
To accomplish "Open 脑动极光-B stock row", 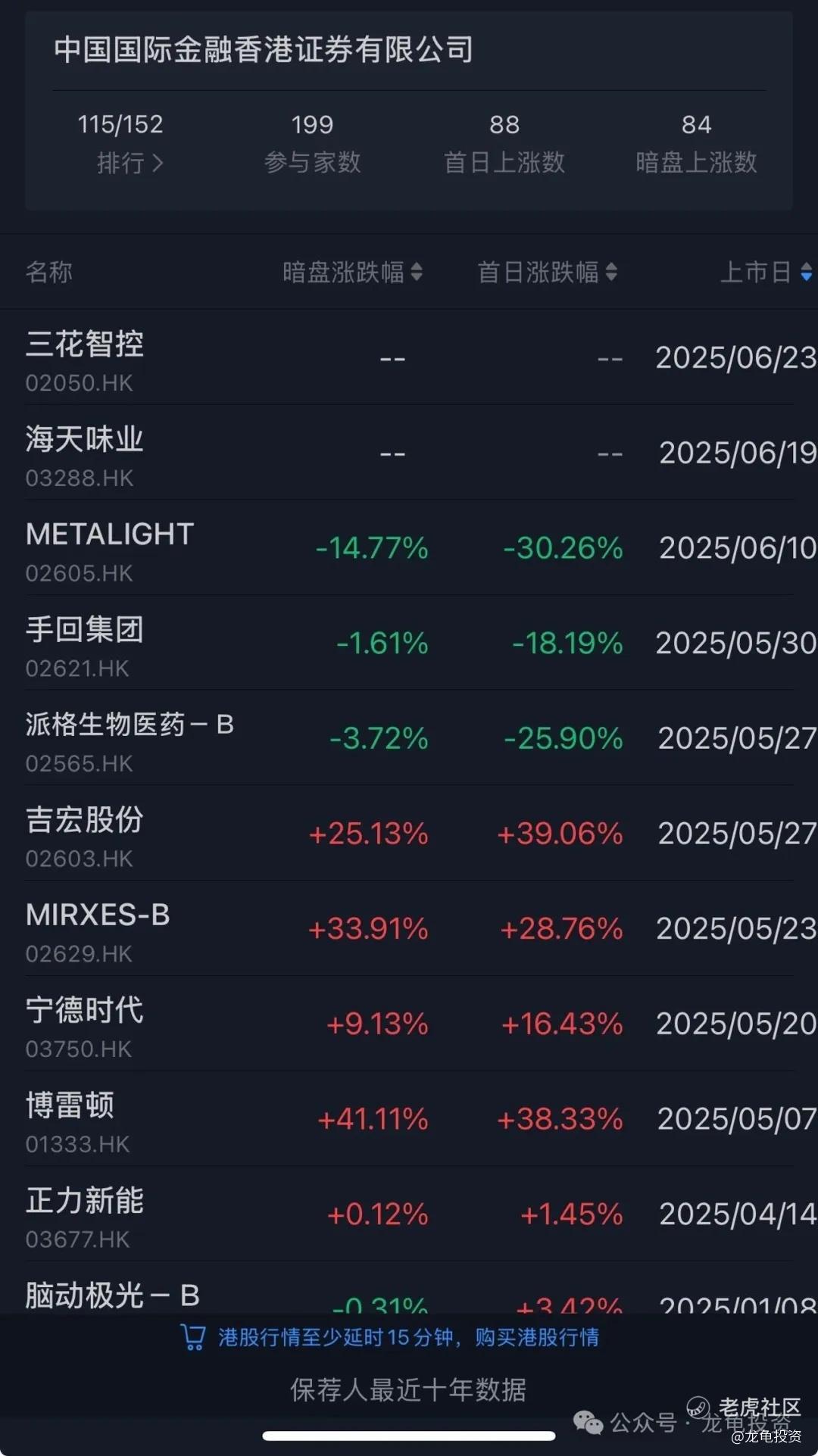I will (409, 1288).
